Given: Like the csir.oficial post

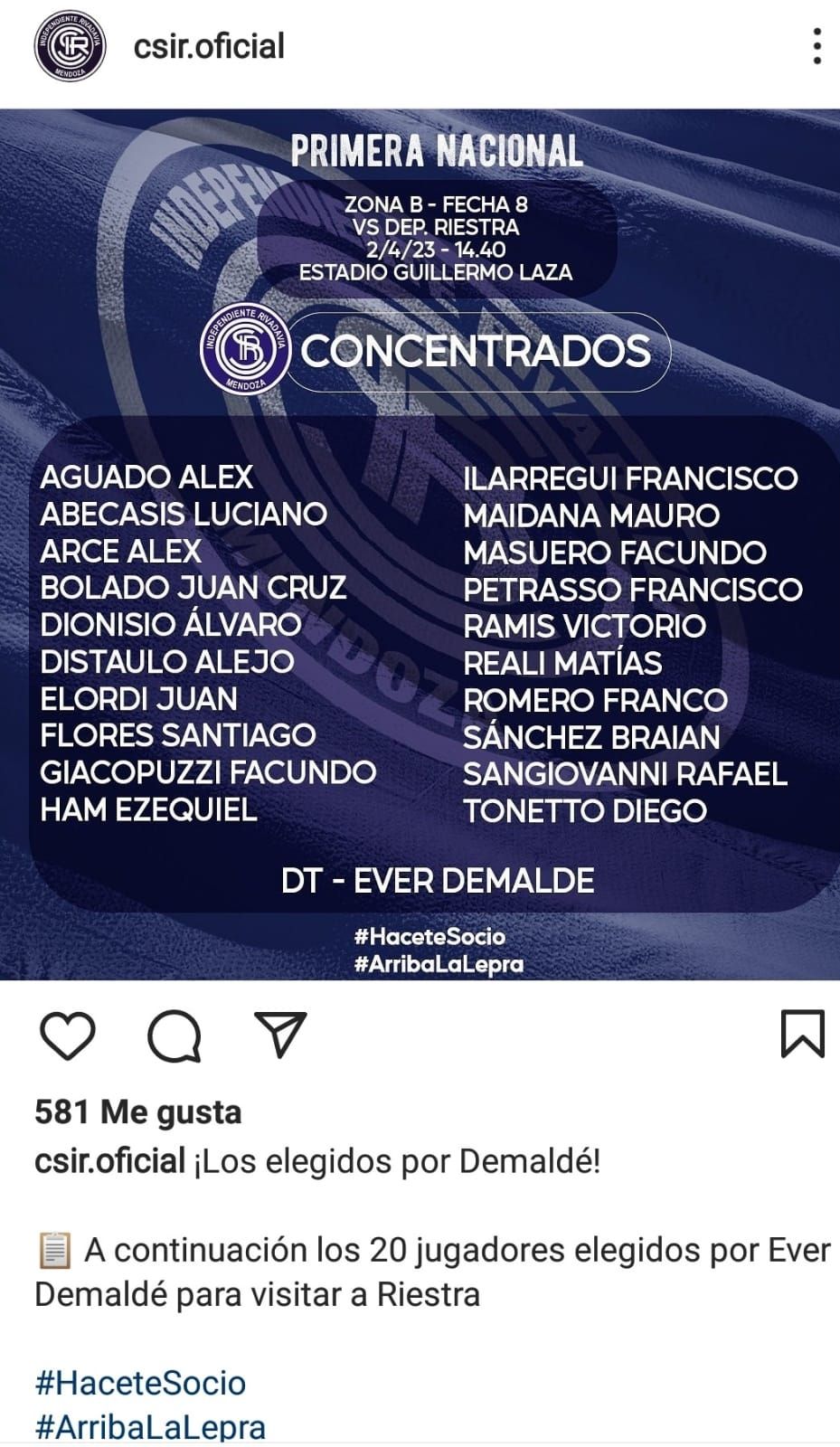Looking at the screenshot, I should [68, 1035].
